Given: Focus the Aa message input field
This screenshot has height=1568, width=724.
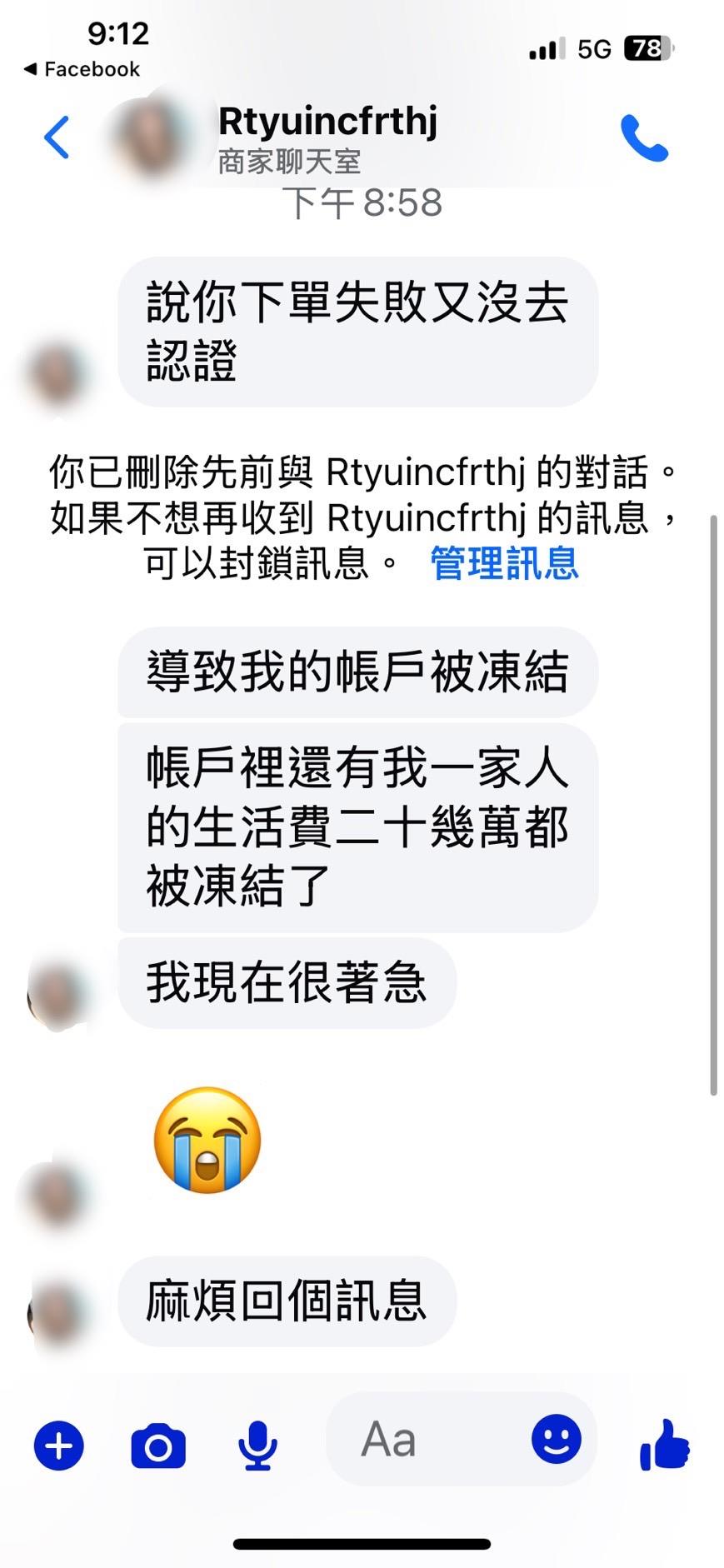Looking at the screenshot, I should coord(425,1439).
